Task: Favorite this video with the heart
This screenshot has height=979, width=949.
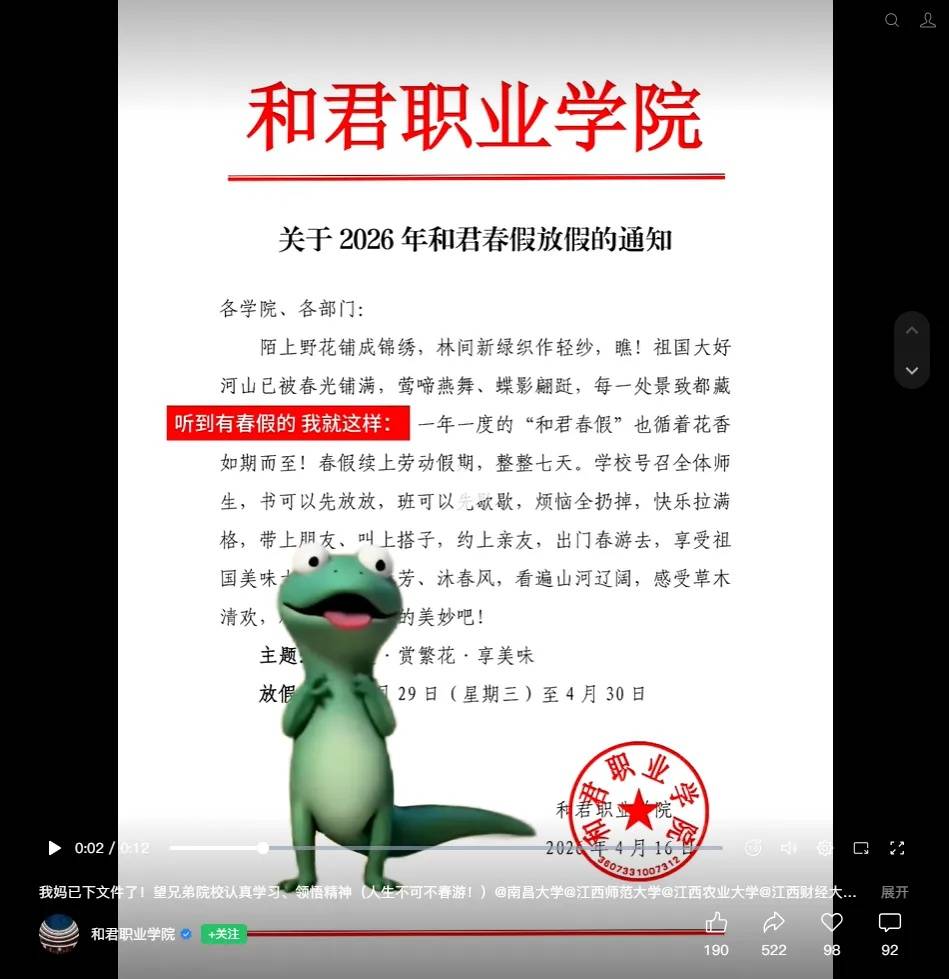Action: click(x=832, y=922)
